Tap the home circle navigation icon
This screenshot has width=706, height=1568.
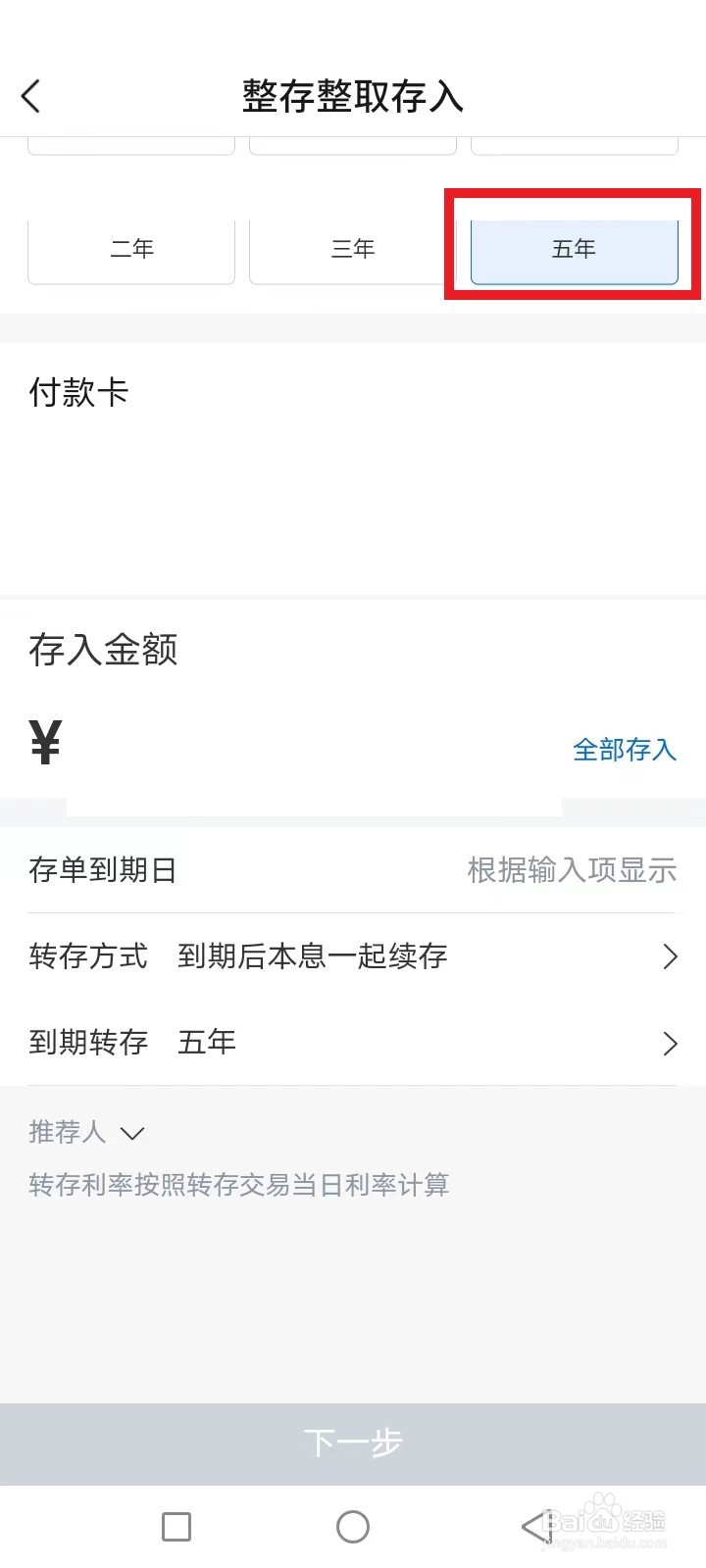click(353, 1526)
